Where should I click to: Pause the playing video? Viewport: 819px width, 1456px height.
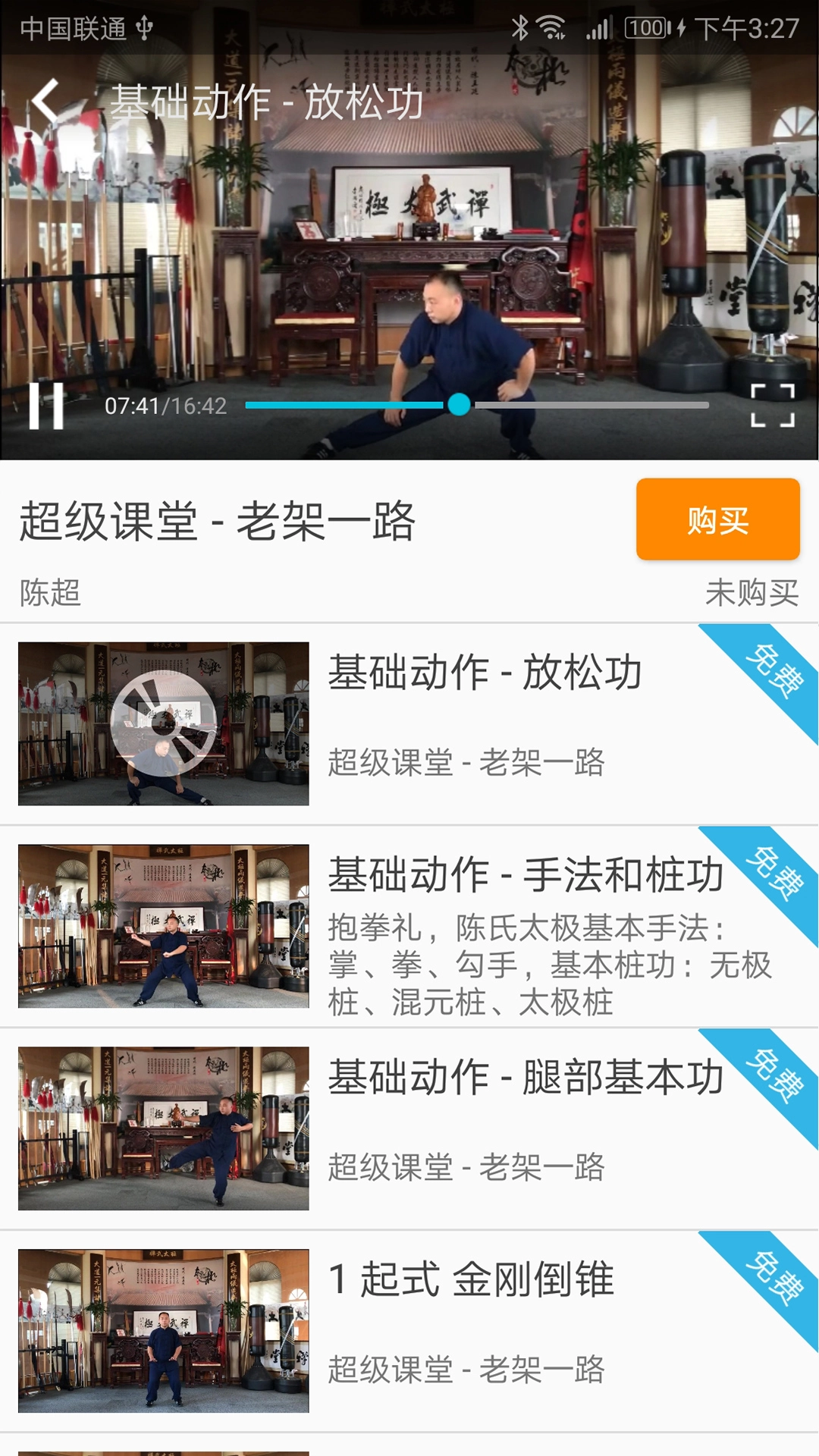(x=45, y=406)
